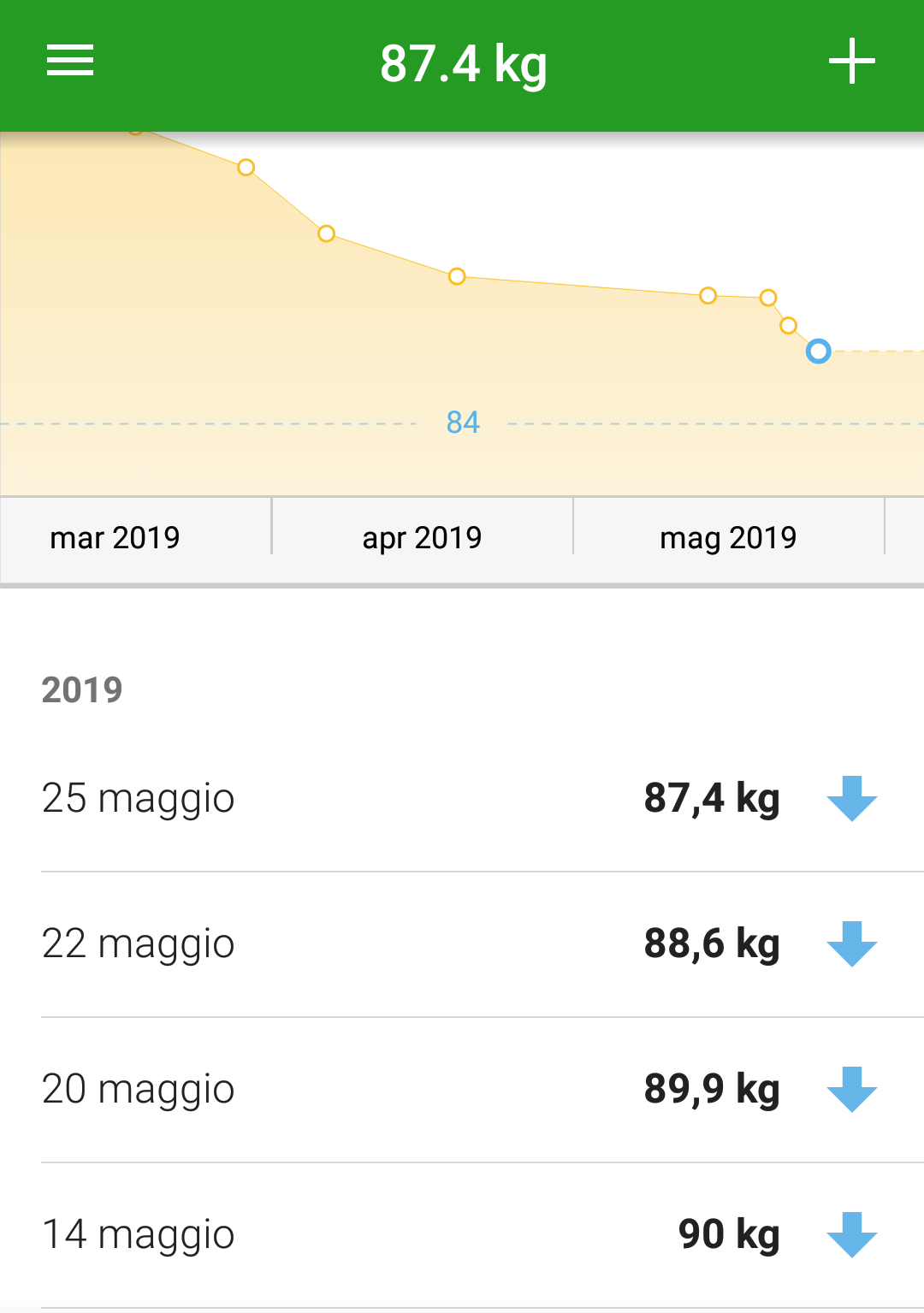Tap the 84 kg goal line label
Viewport: 924px width, 1313px height.
click(x=462, y=422)
